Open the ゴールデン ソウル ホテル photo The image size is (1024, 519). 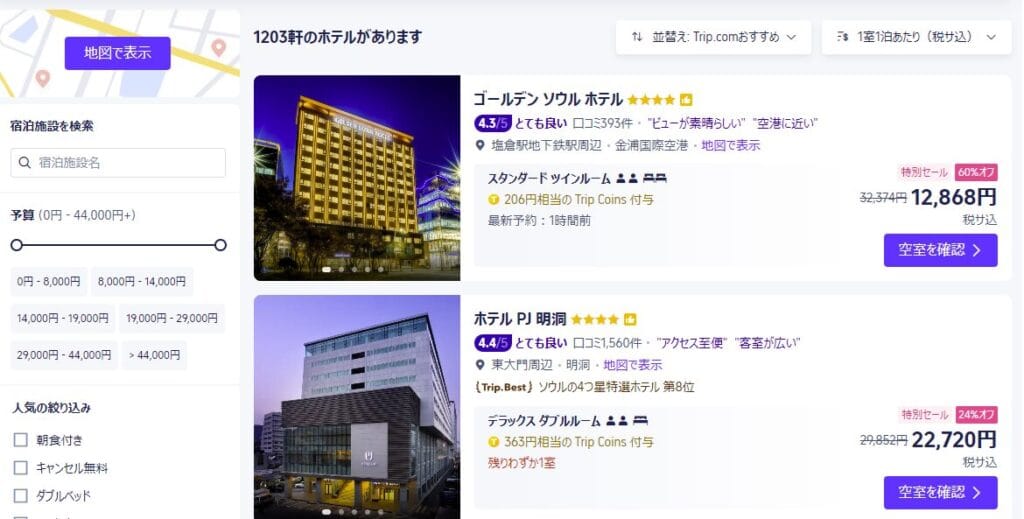[357, 177]
